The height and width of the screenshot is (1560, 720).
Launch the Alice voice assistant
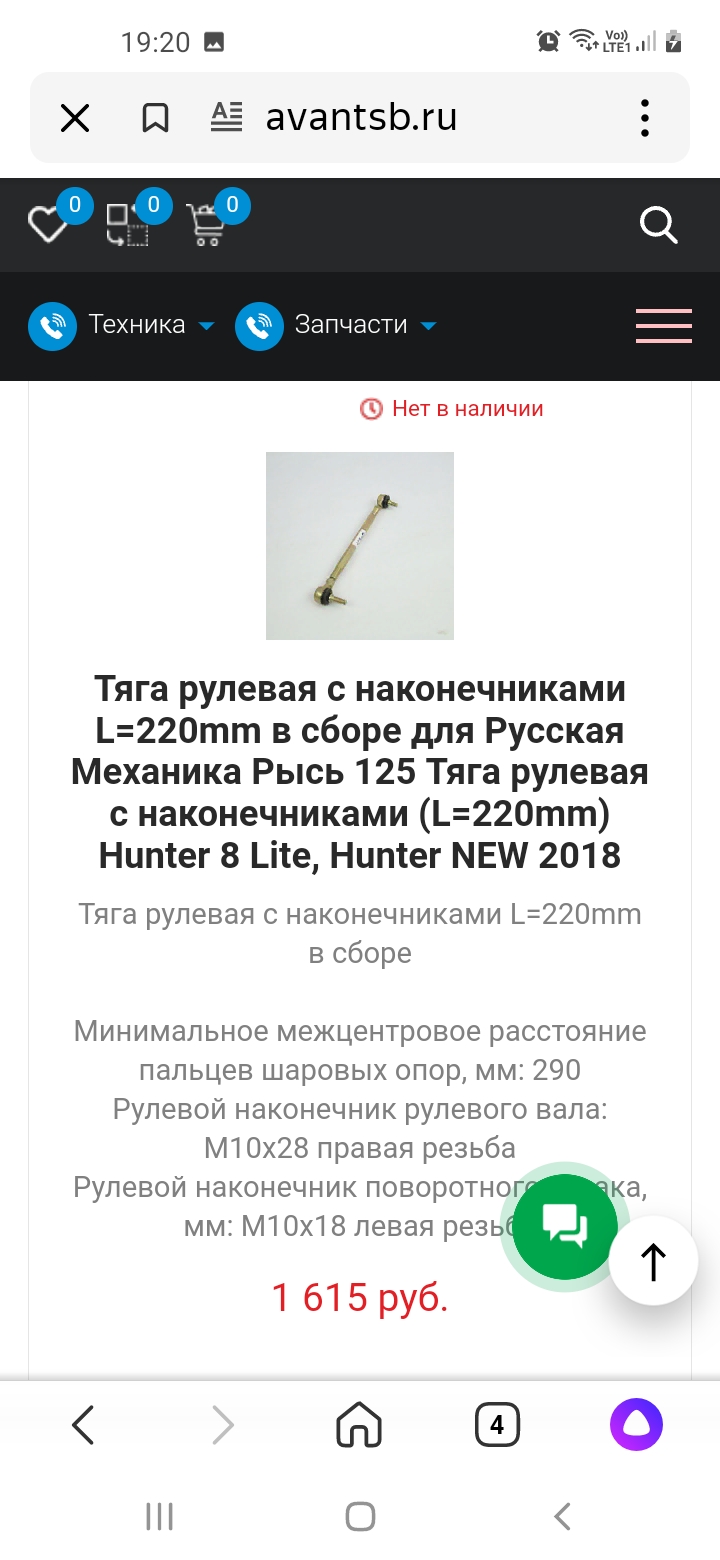[x=636, y=1424]
